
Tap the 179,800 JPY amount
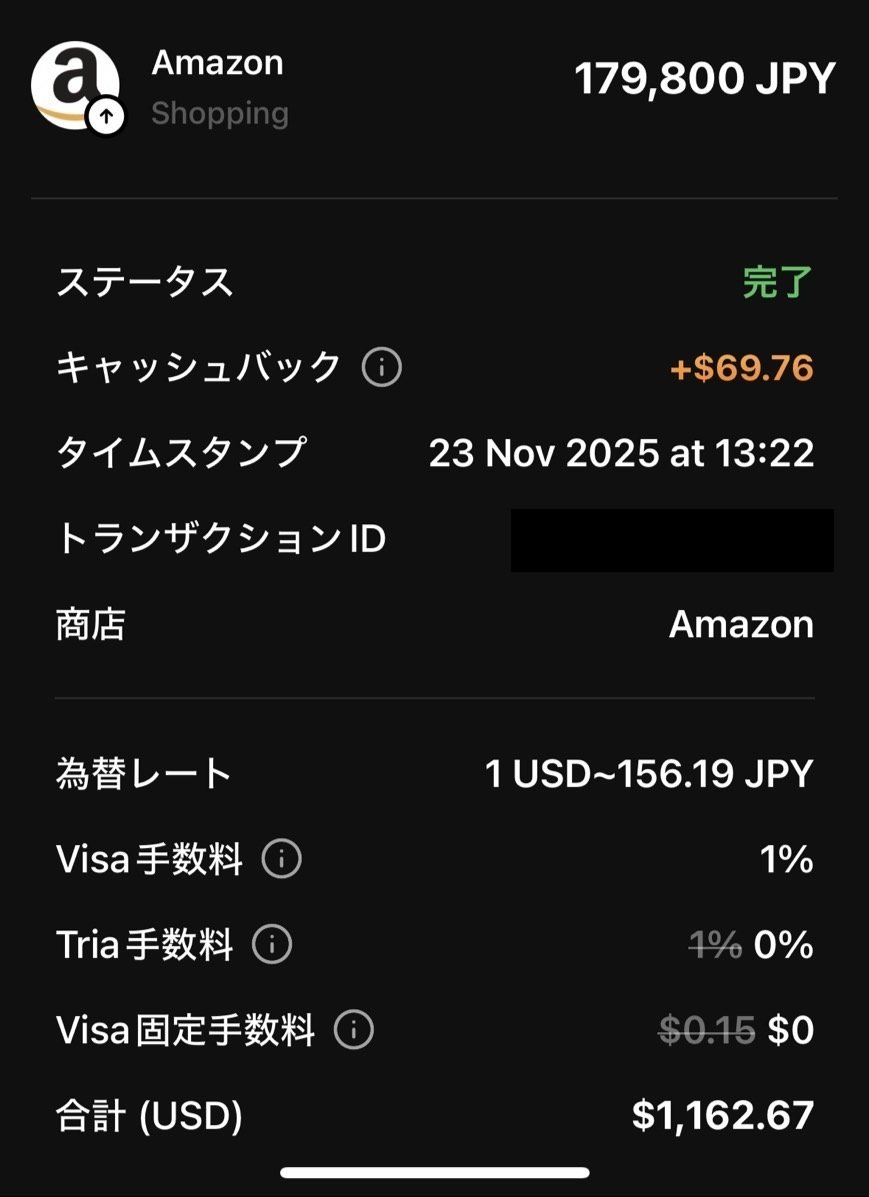click(x=703, y=78)
